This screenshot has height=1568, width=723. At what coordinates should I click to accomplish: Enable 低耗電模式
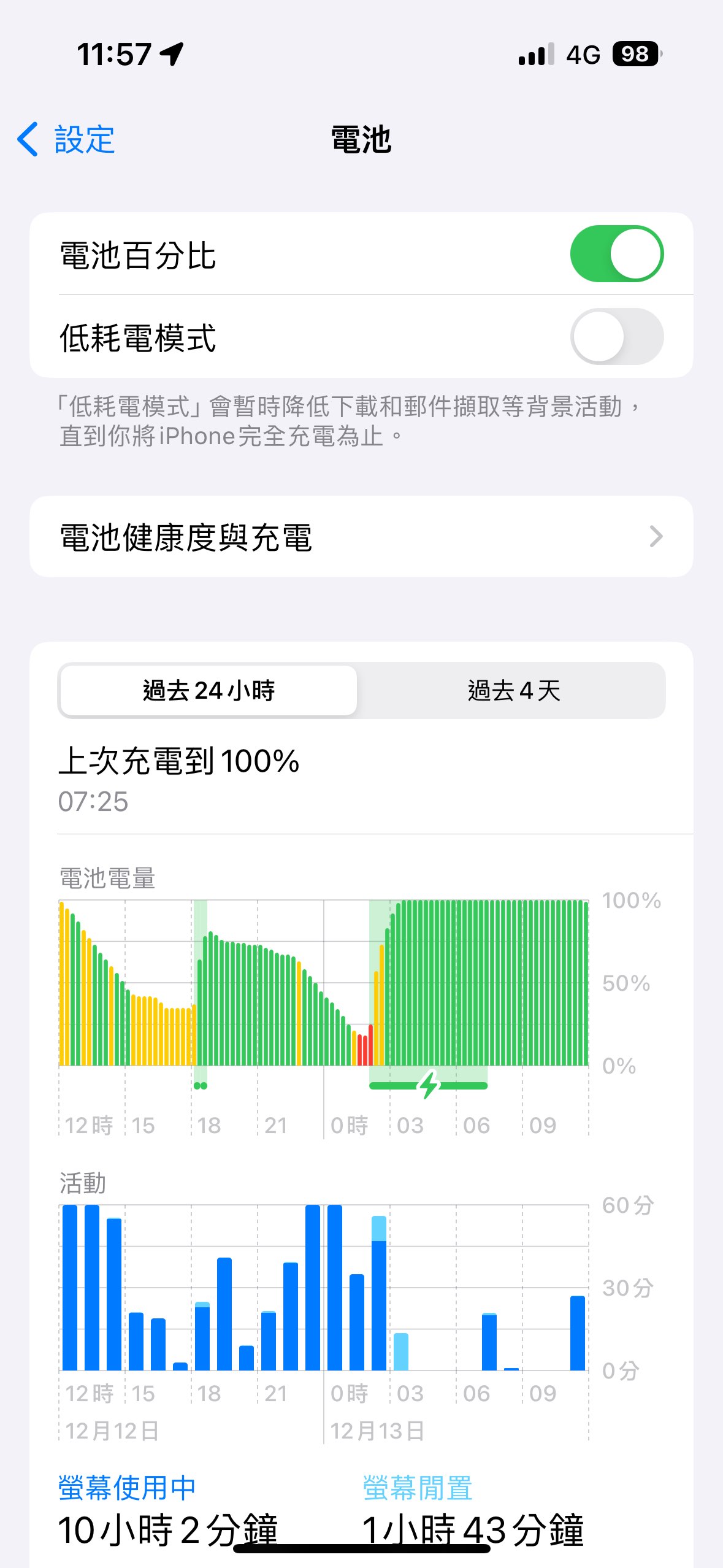click(616, 337)
